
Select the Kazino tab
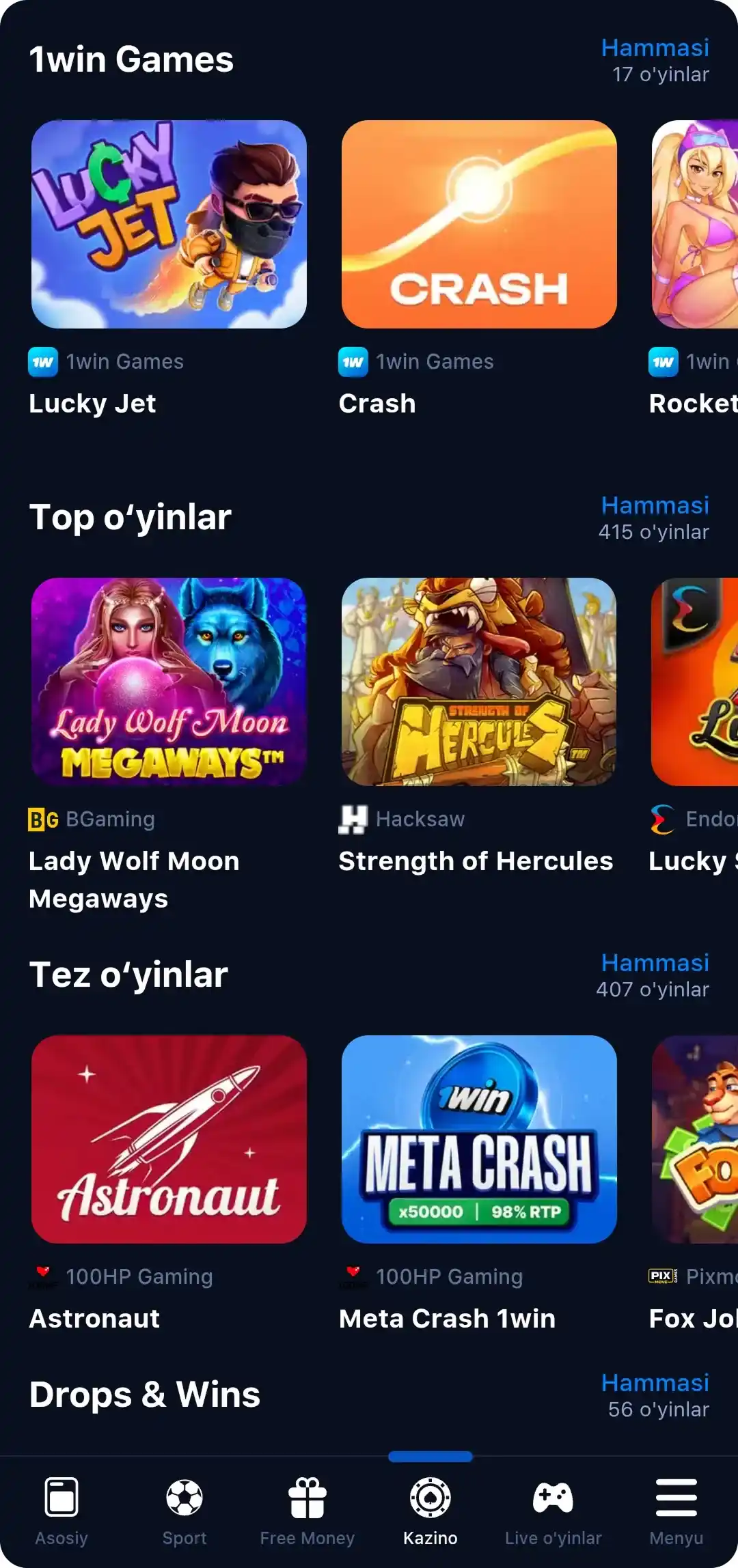click(430, 1511)
